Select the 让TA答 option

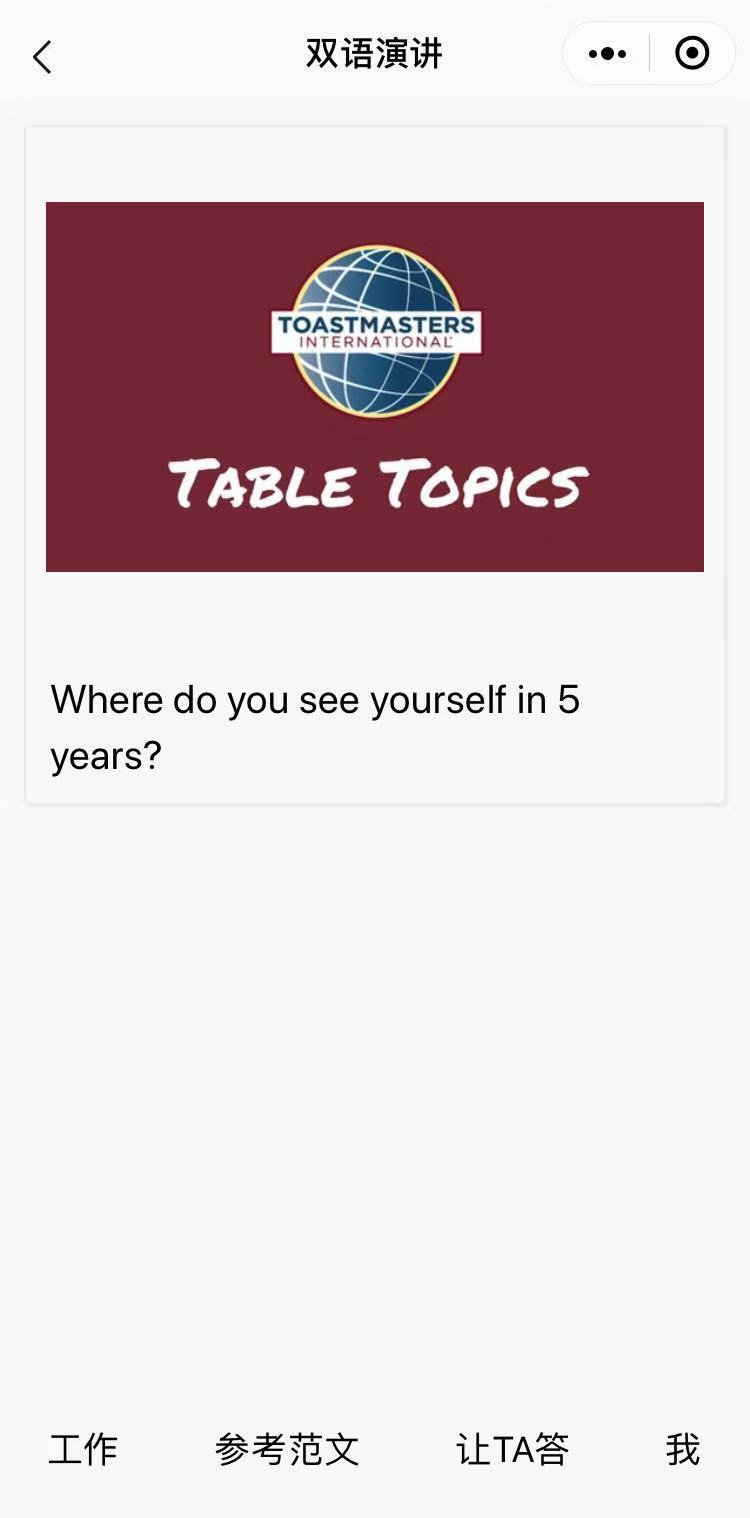[x=512, y=1449]
